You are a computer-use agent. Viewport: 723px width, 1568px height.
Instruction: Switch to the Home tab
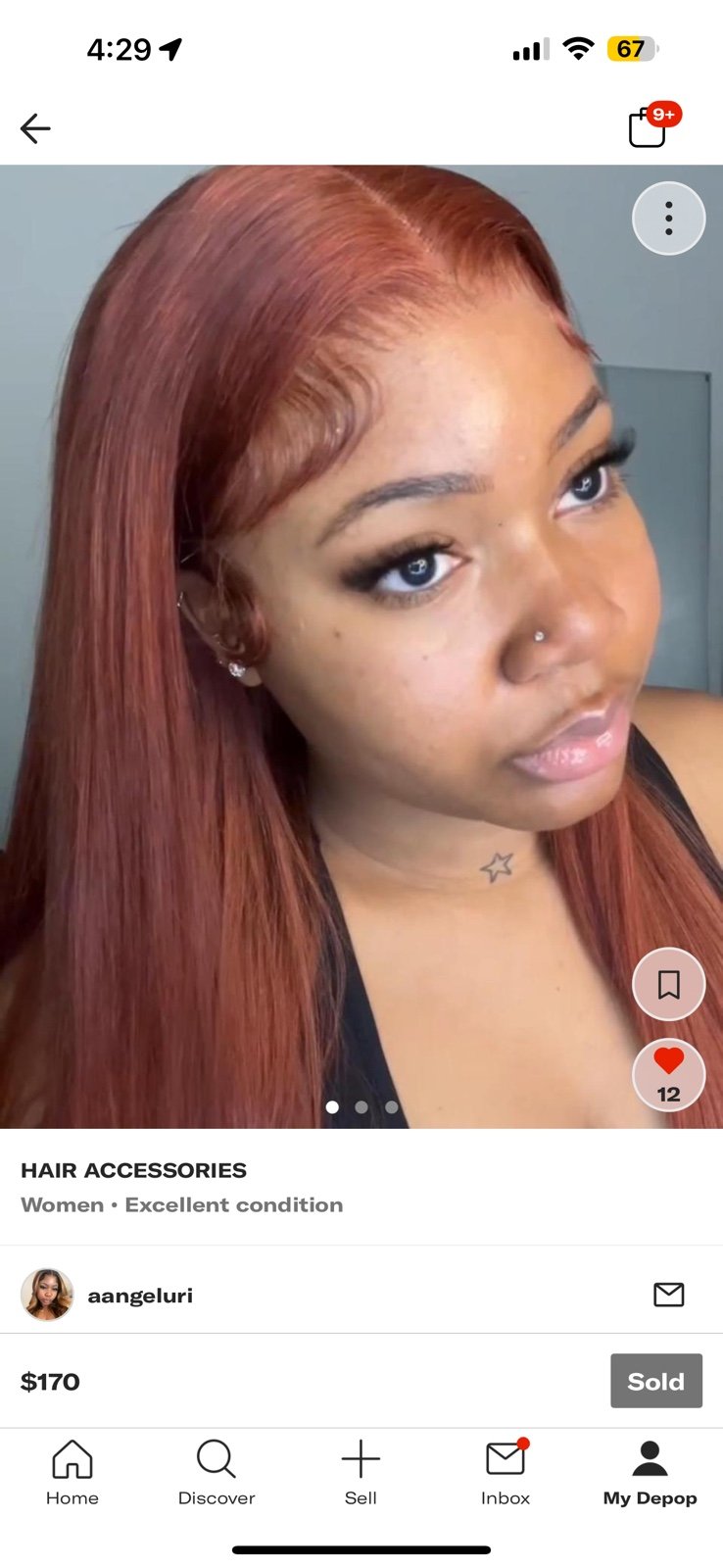[x=72, y=1472]
